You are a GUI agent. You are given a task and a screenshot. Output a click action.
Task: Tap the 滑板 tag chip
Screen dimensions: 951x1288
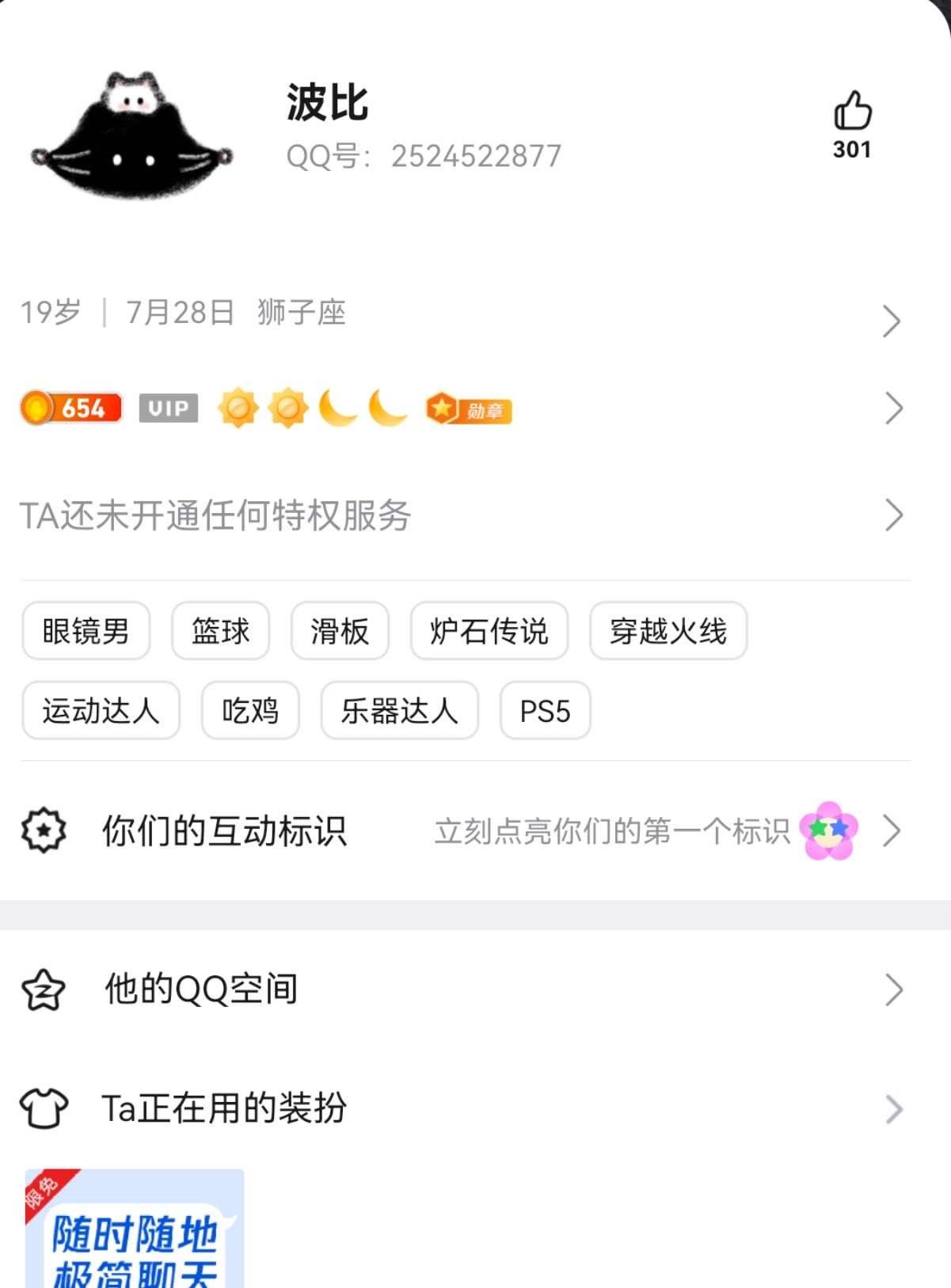(x=340, y=631)
